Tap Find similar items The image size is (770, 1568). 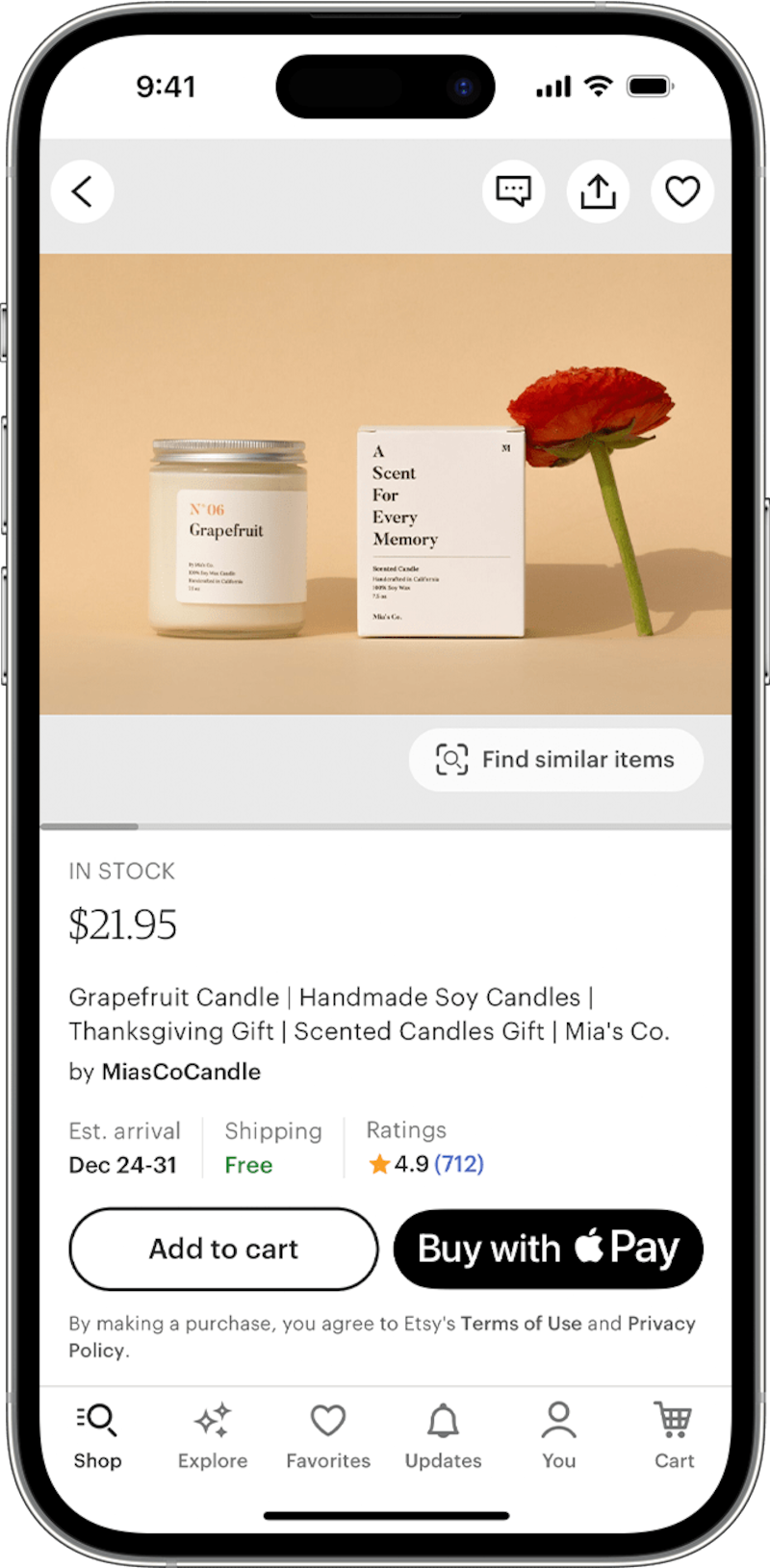coord(556,759)
